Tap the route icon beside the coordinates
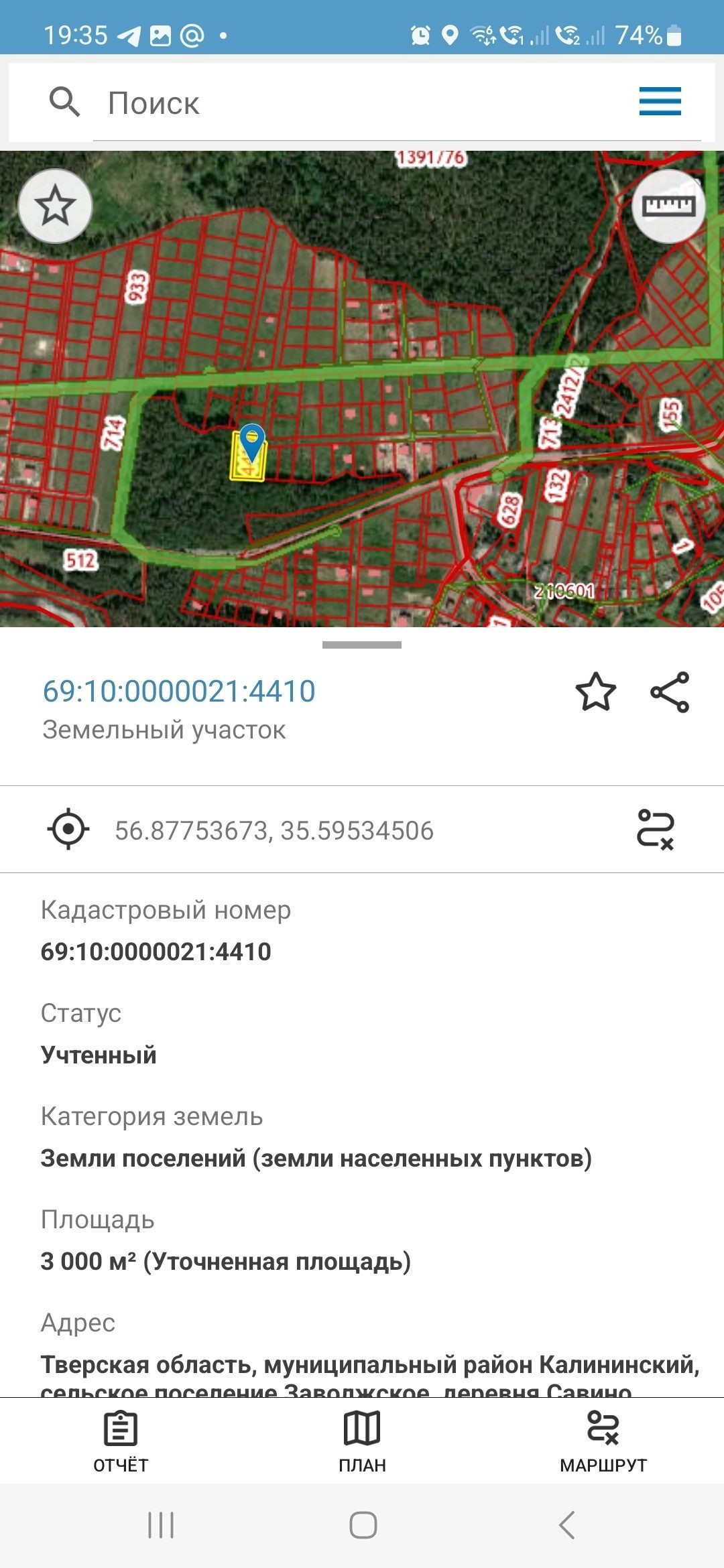This screenshot has height=1568, width=724. [655, 830]
